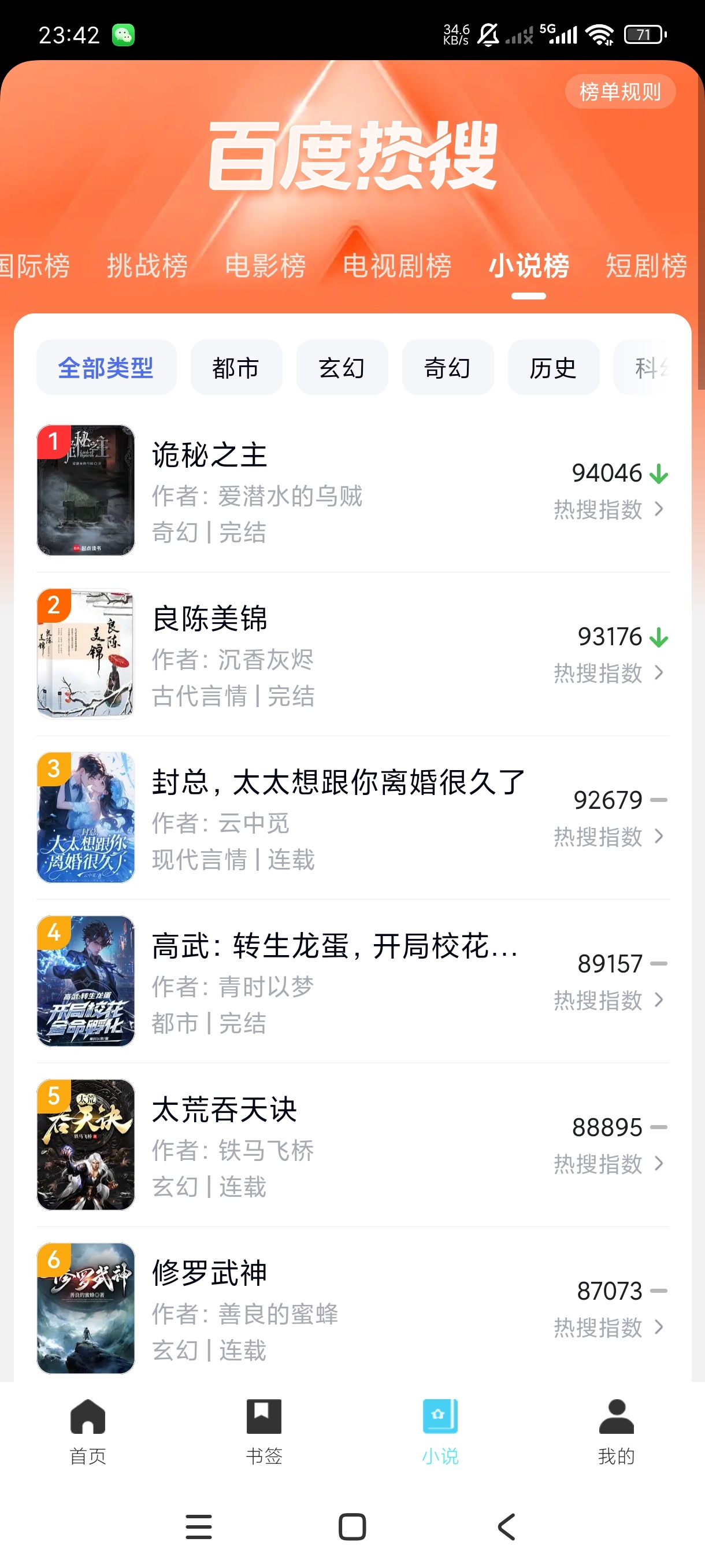View 热搜指数 for 高武：转生龙蛋
This screenshot has height=1568, width=705.
click(x=609, y=1001)
